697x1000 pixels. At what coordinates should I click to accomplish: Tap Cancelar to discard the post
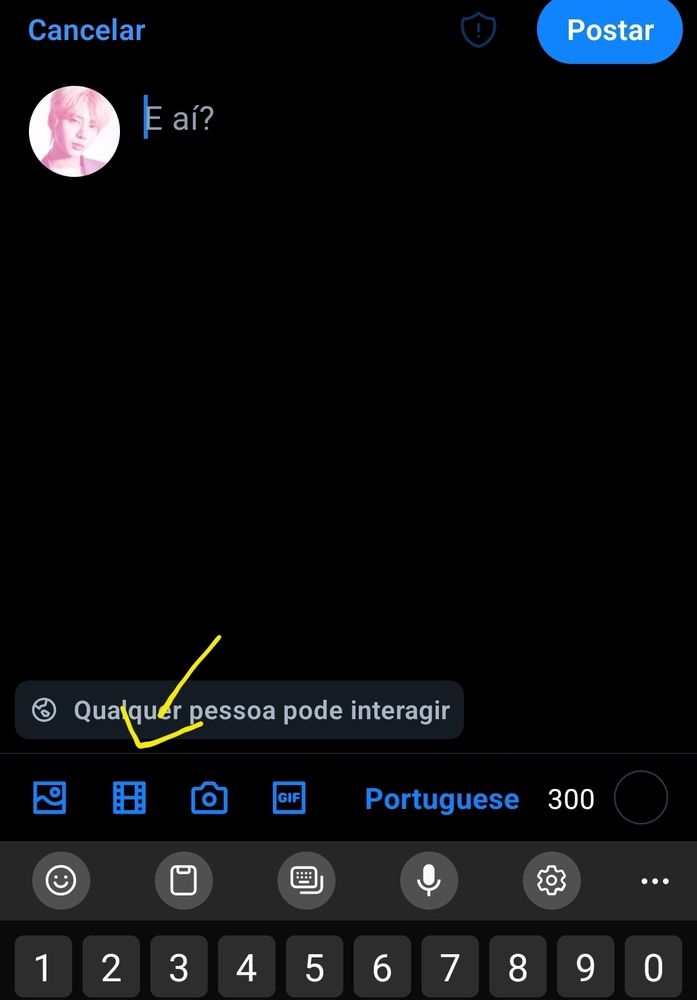(x=86, y=31)
